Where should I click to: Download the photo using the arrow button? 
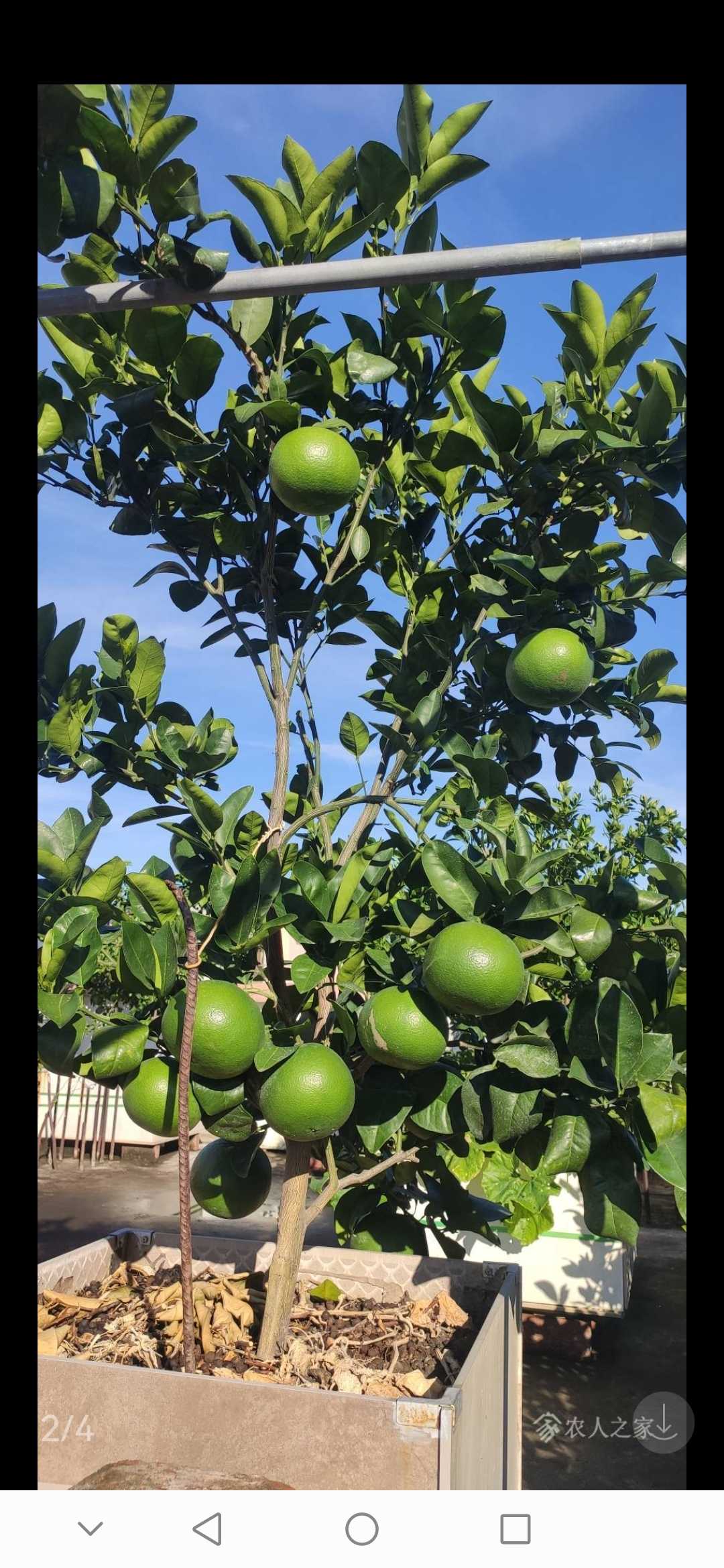[663, 1422]
